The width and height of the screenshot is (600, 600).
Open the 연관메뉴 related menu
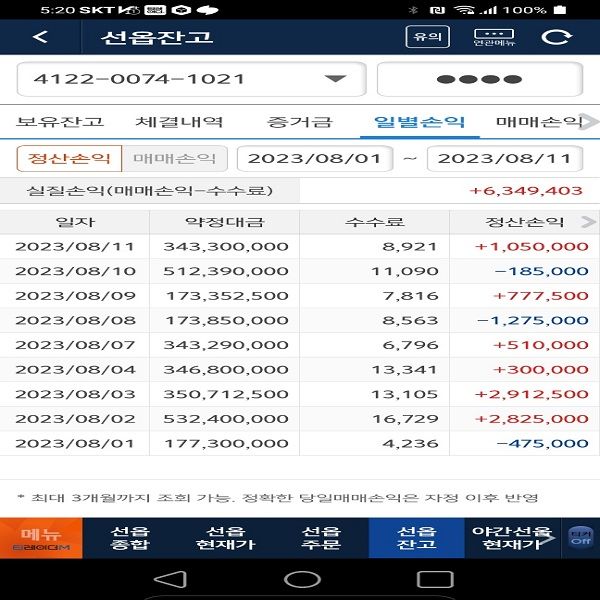coord(493,38)
